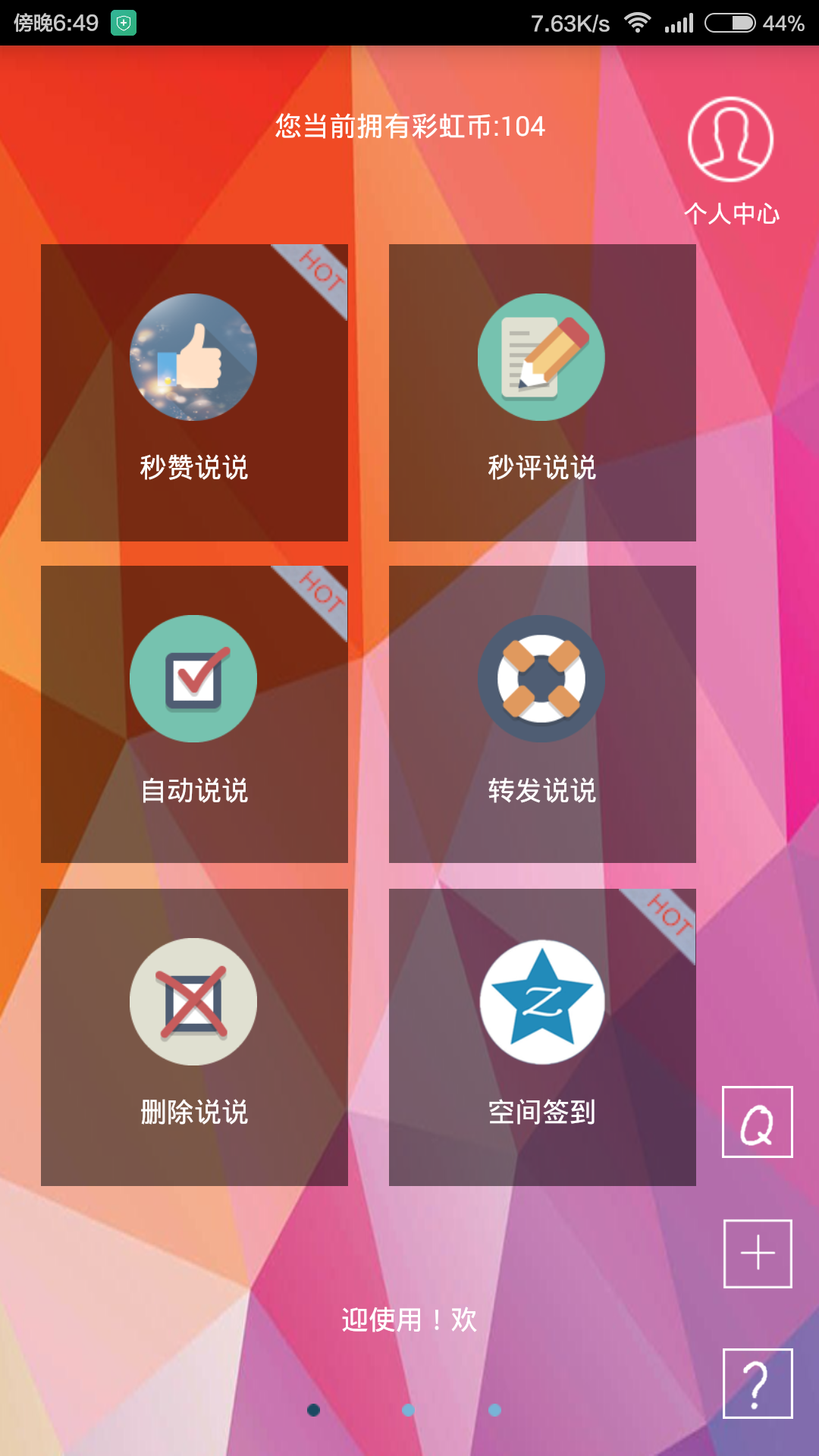Open 秒评说说 via the pencil icon
819x1456 pixels.
pyautogui.click(x=541, y=356)
